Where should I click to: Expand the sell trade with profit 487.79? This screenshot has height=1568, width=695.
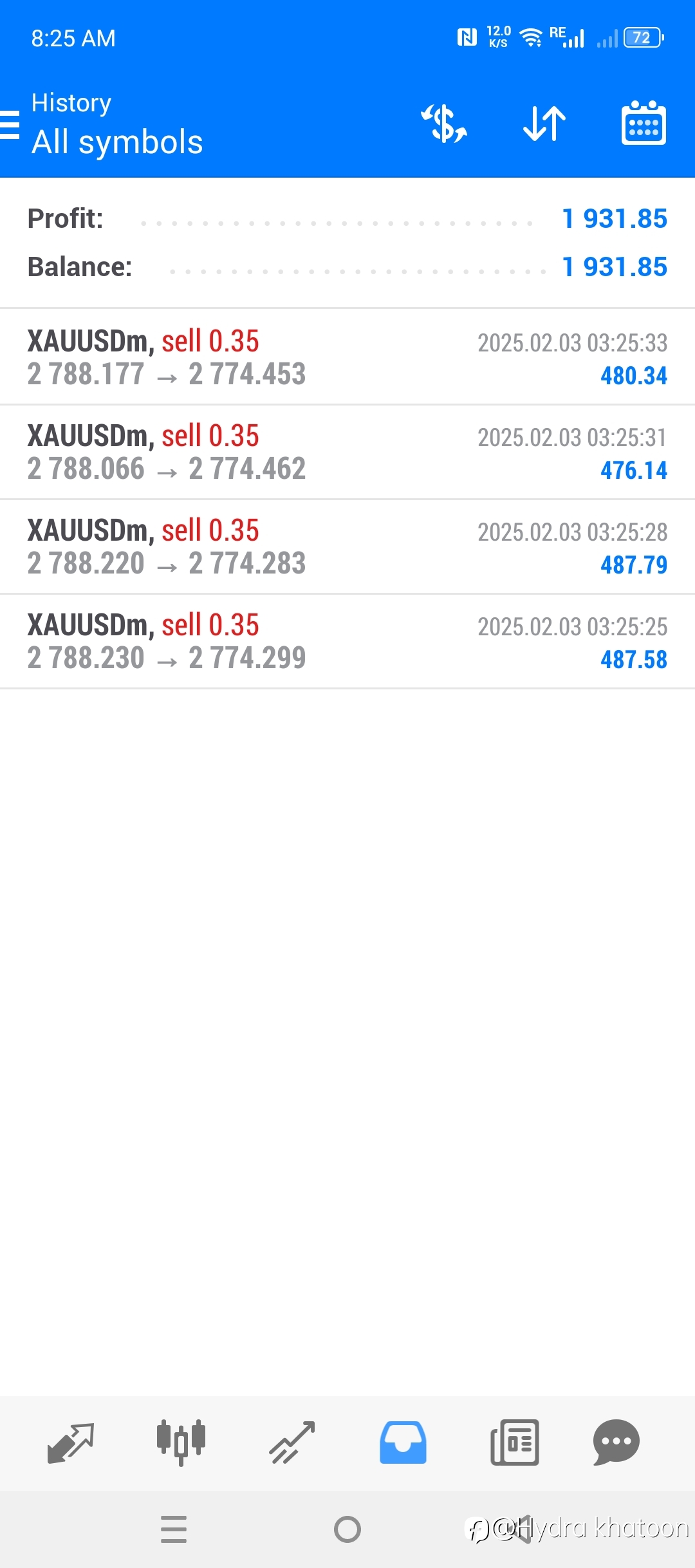click(347, 546)
